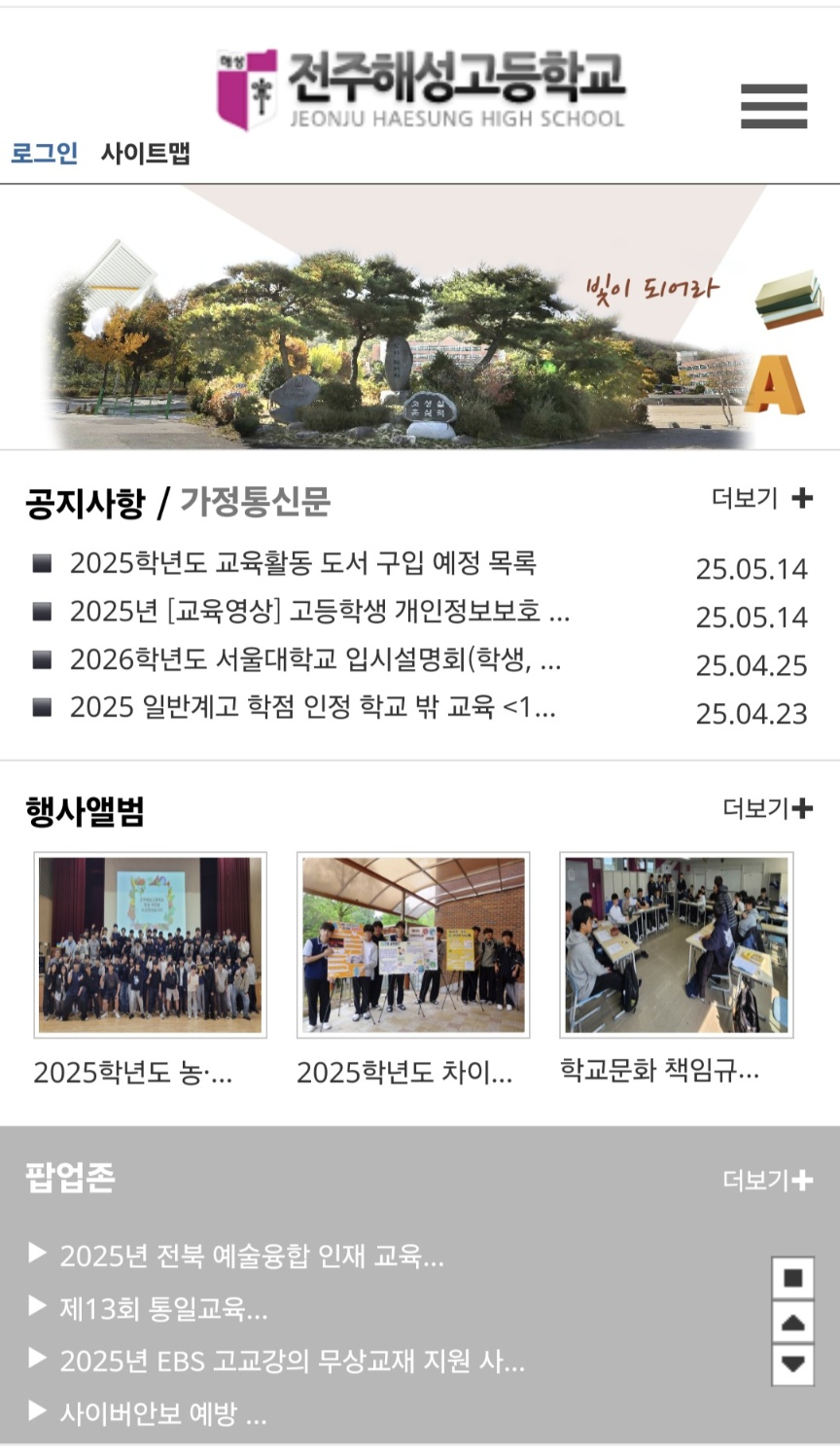Open notice about 고등학생 개인정보보호 교육영상
Screen dimensions: 840x1451
pyautogui.click(x=320, y=611)
